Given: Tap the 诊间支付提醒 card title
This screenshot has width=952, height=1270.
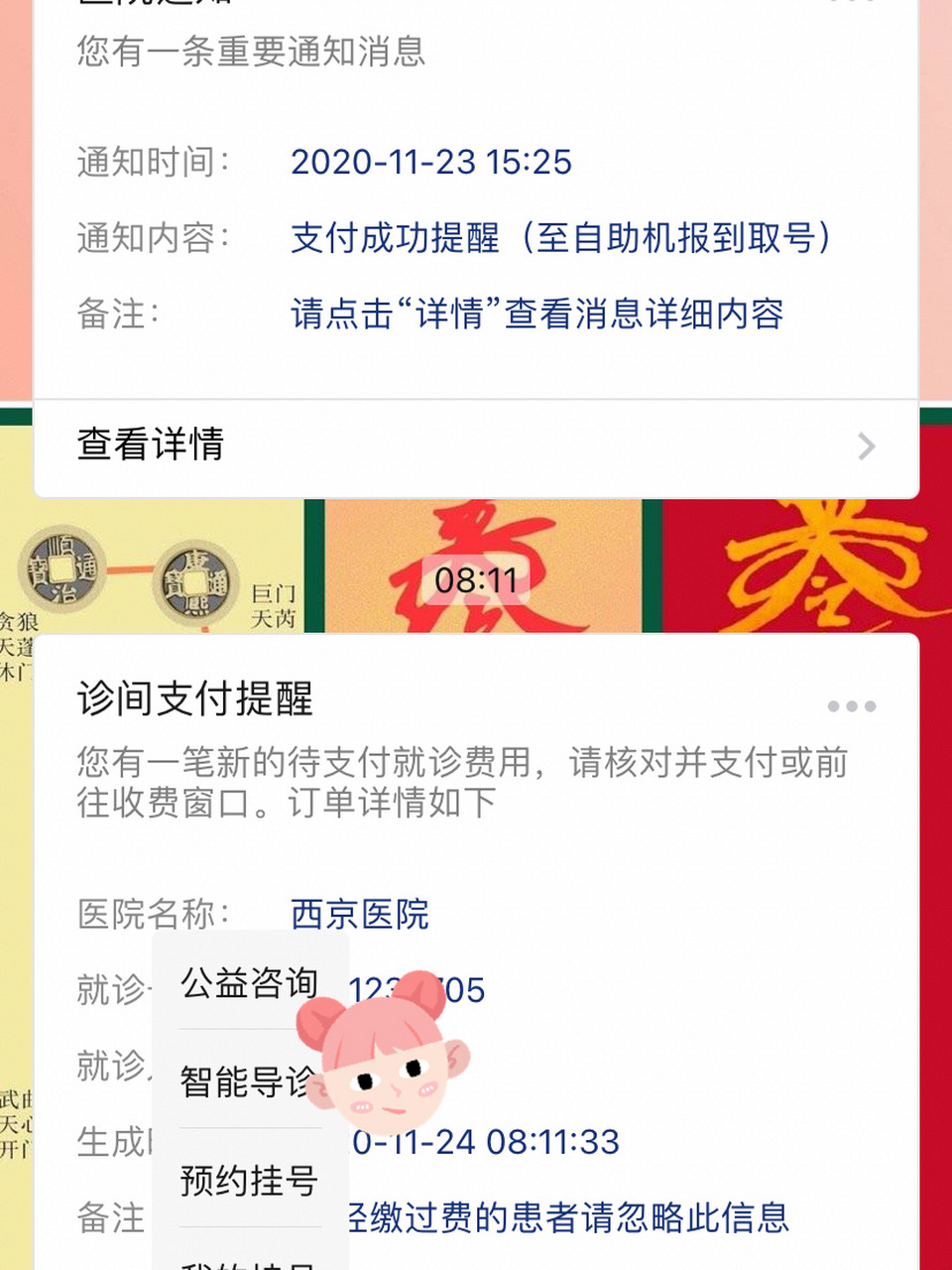Looking at the screenshot, I should (195, 700).
